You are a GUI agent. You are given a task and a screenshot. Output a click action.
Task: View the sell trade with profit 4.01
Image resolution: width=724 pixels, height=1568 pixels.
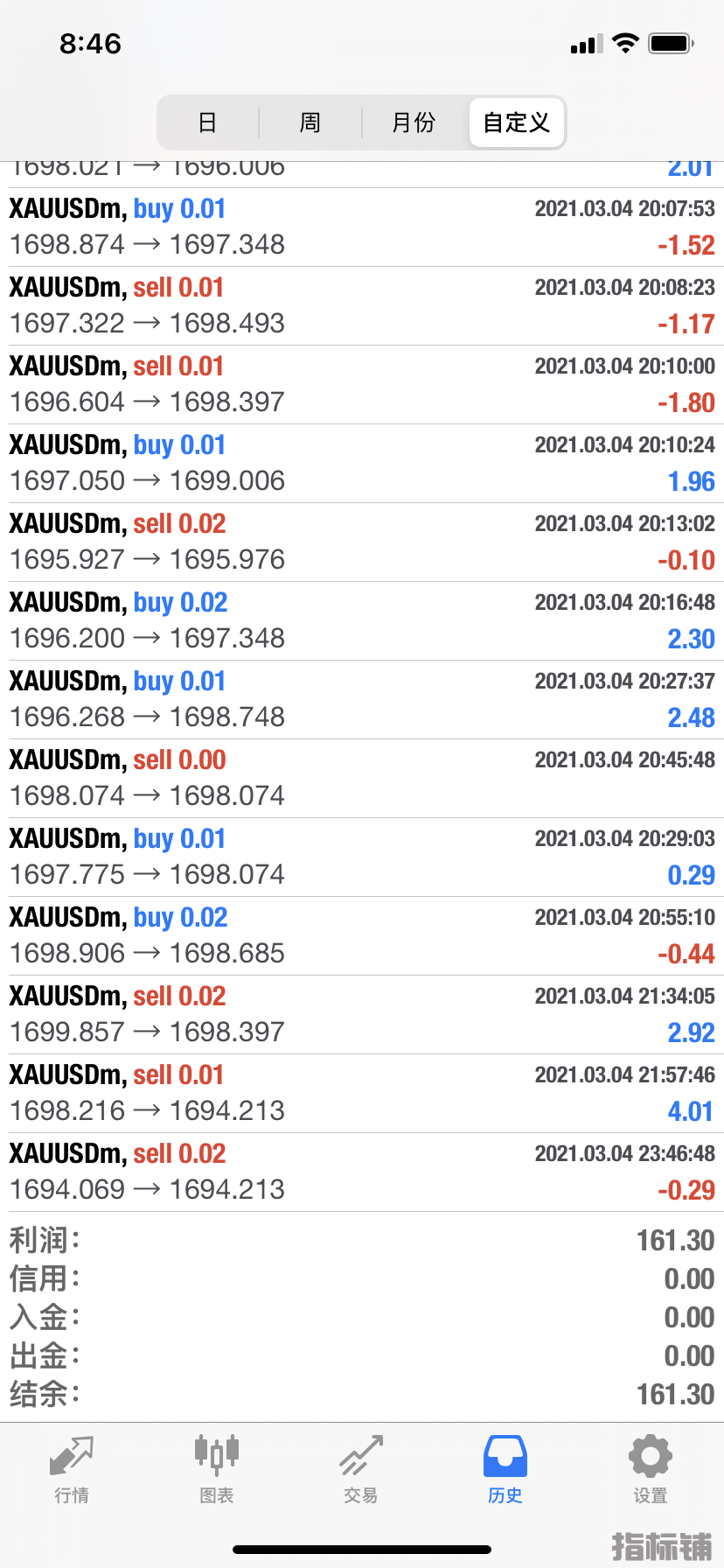click(362, 1094)
